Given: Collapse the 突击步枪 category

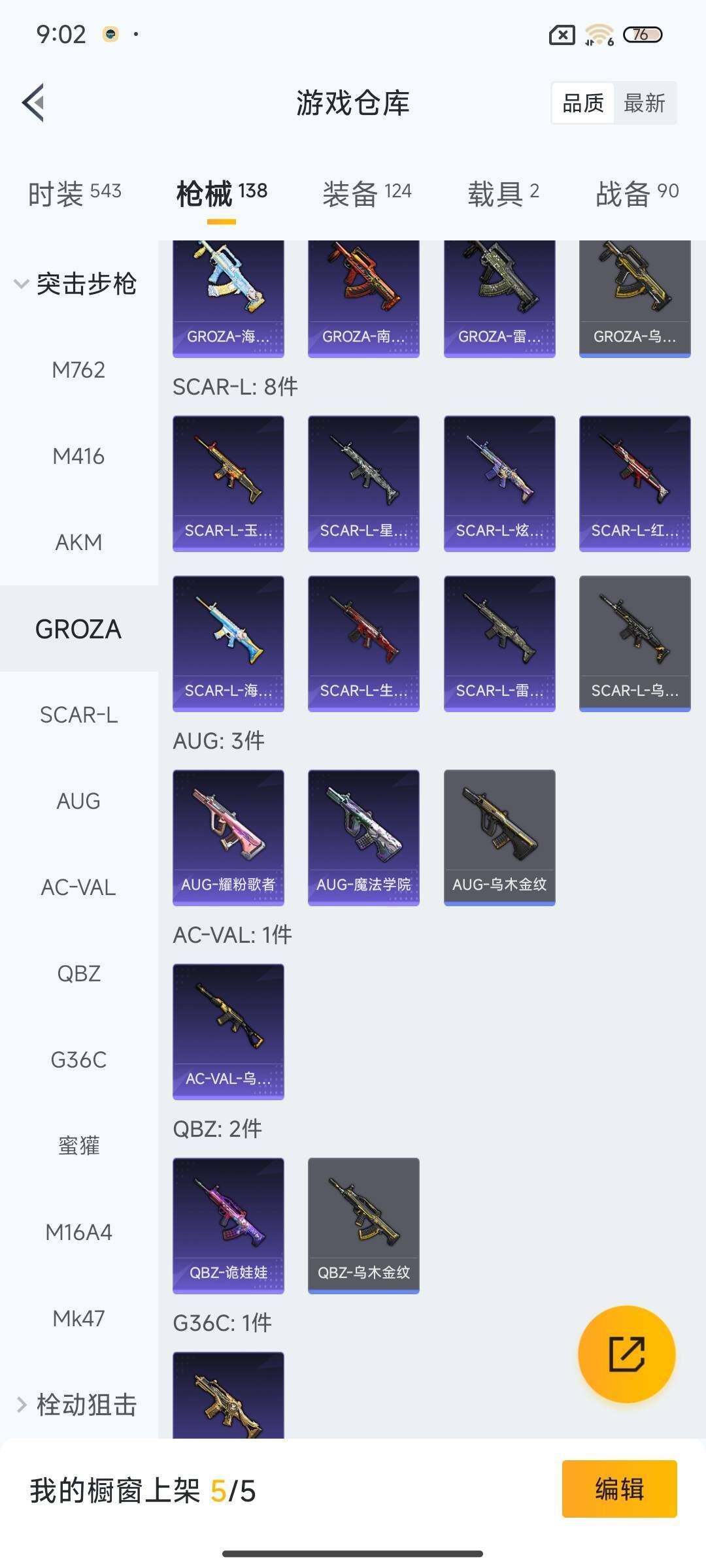Looking at the screenshot, I should click(x=76, y=284).
